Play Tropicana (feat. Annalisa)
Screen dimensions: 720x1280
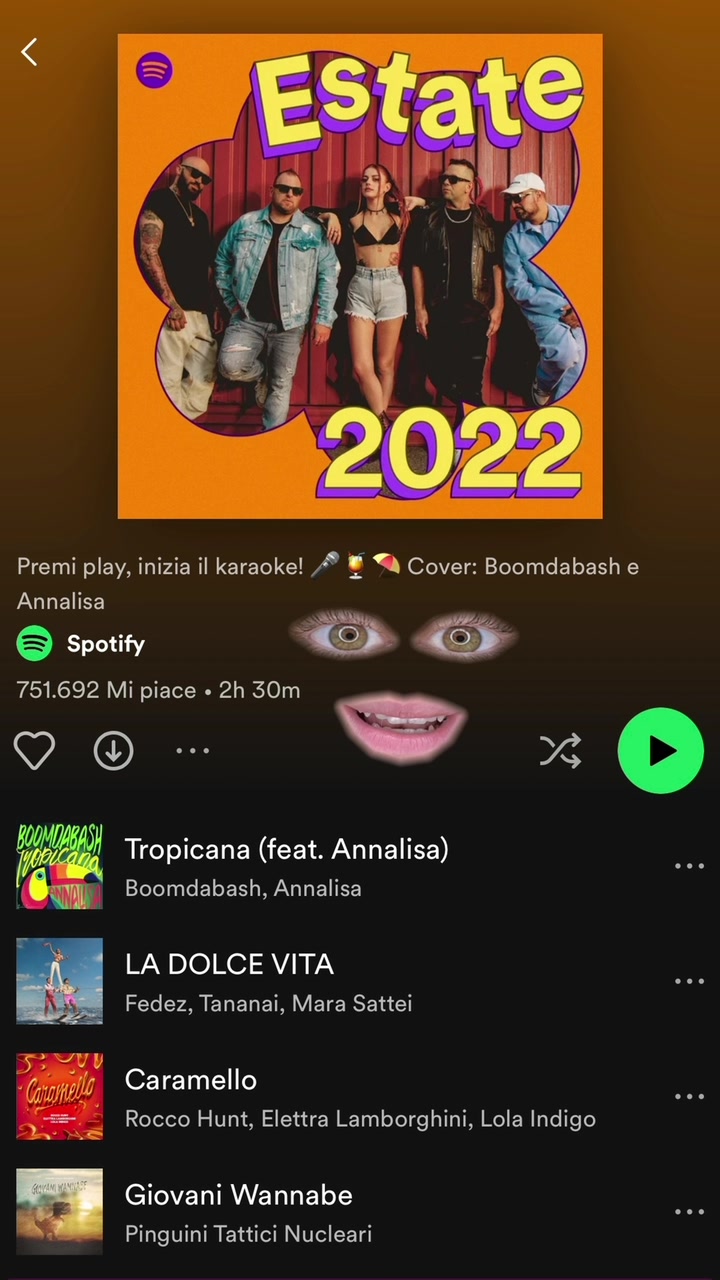[286, 866]
